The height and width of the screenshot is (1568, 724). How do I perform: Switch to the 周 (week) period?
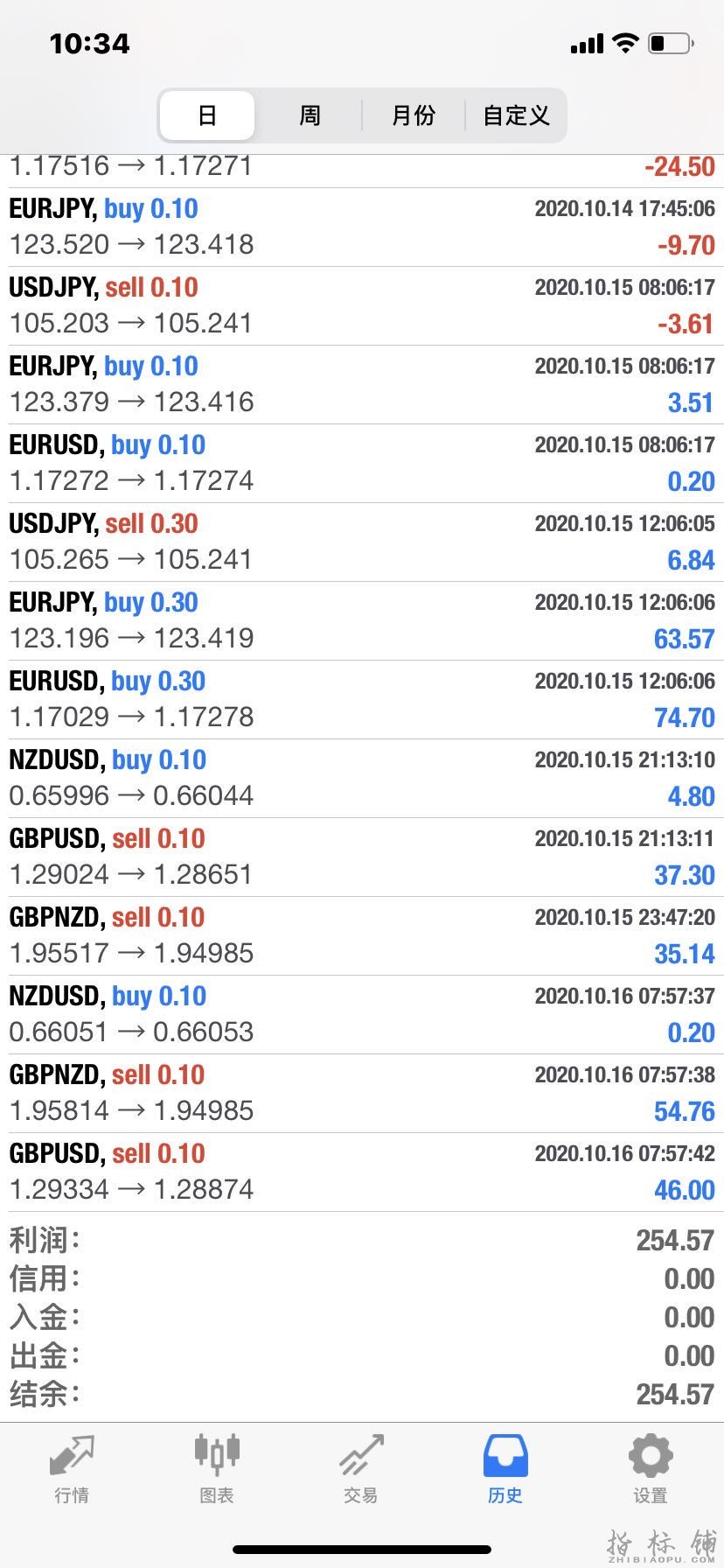(310, 115)
